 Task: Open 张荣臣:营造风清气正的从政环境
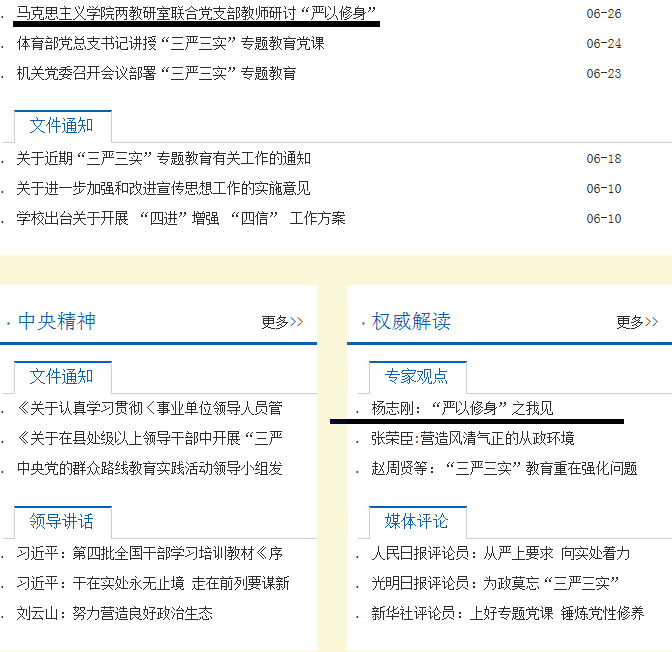(472, 438)
